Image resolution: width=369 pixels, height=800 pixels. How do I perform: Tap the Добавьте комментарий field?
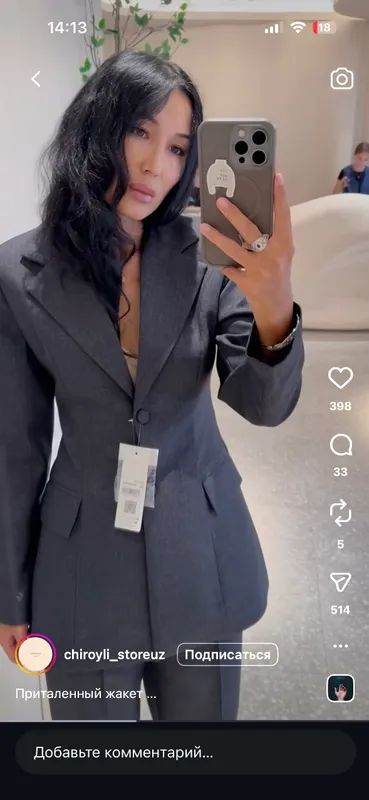click(x=185, y=753)
